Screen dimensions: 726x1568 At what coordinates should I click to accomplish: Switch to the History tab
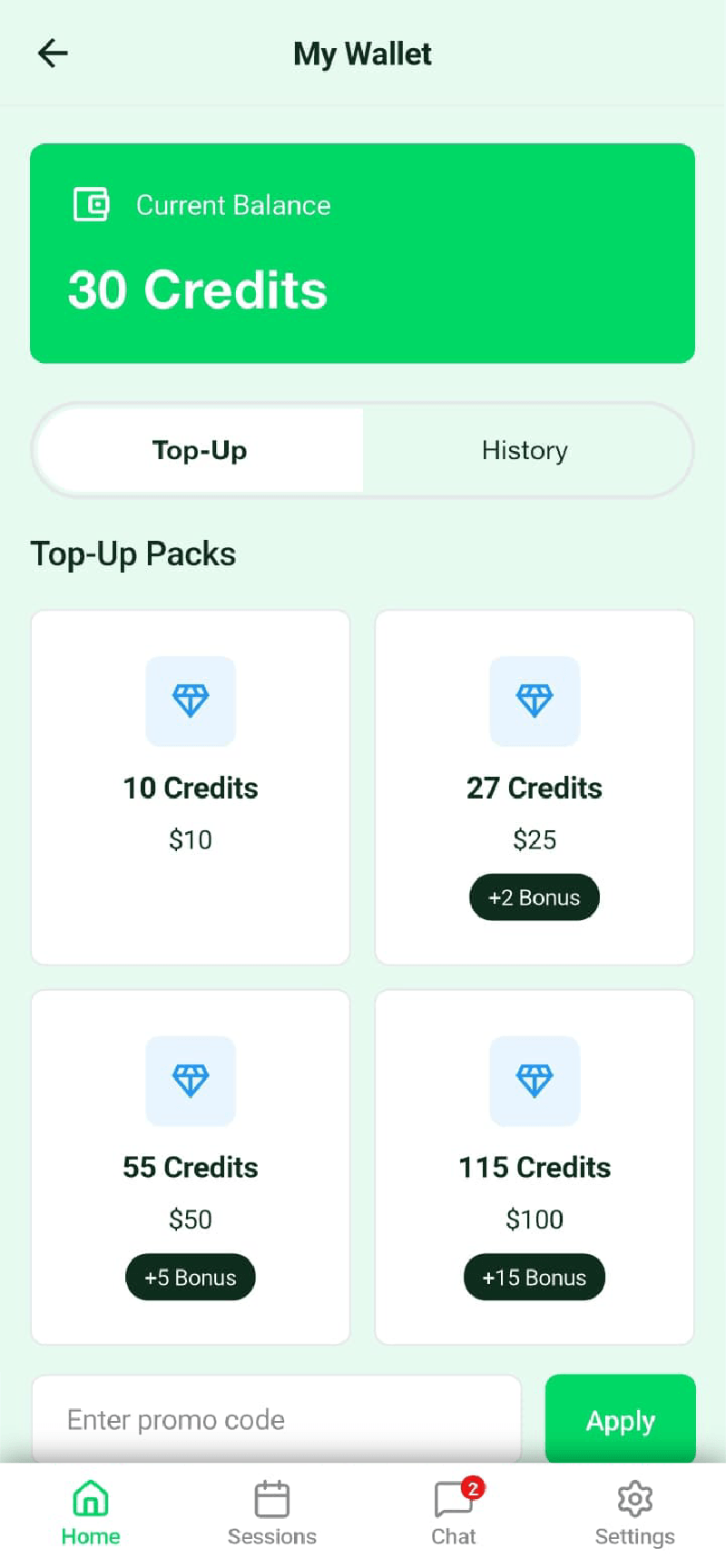tap(525, 450)
